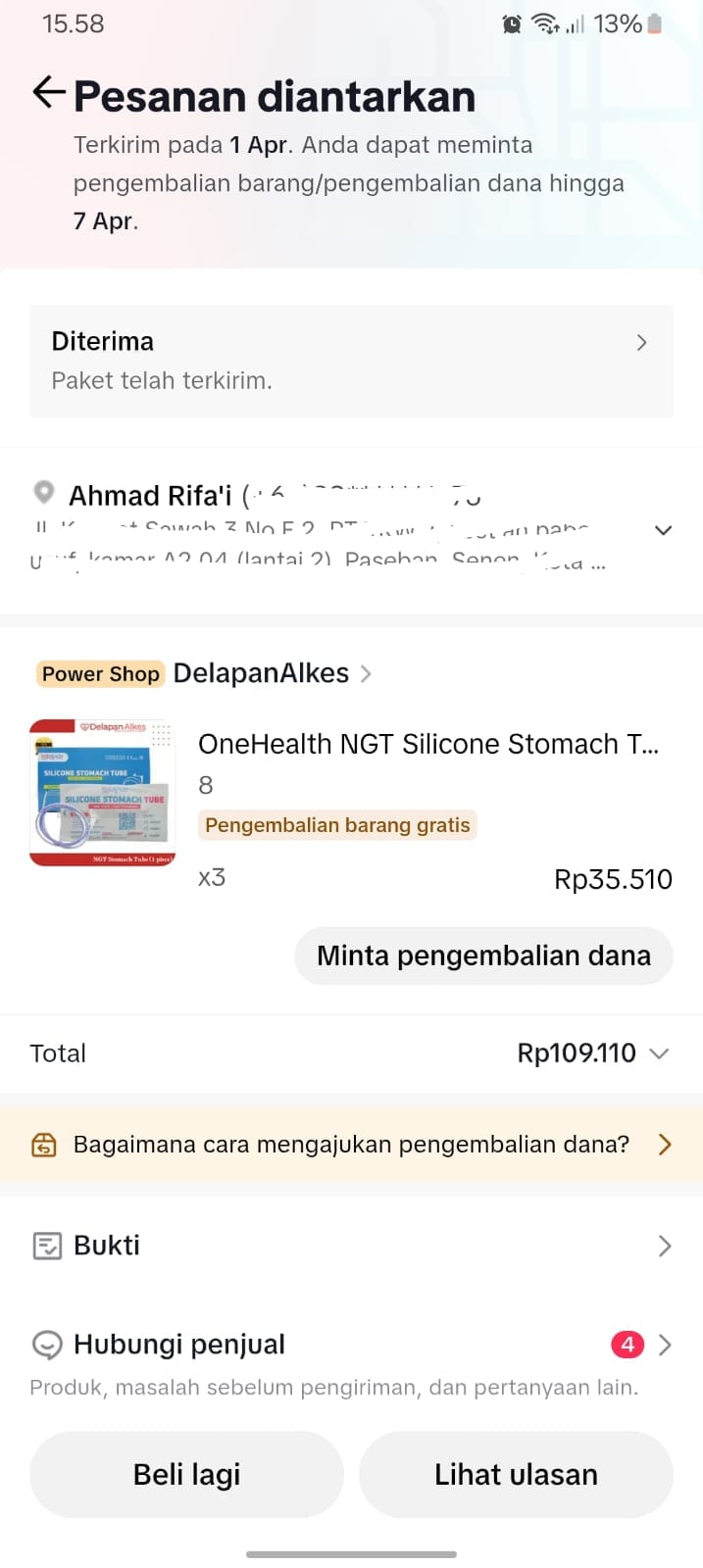Open the Bukti row

tap(351, 1246)
